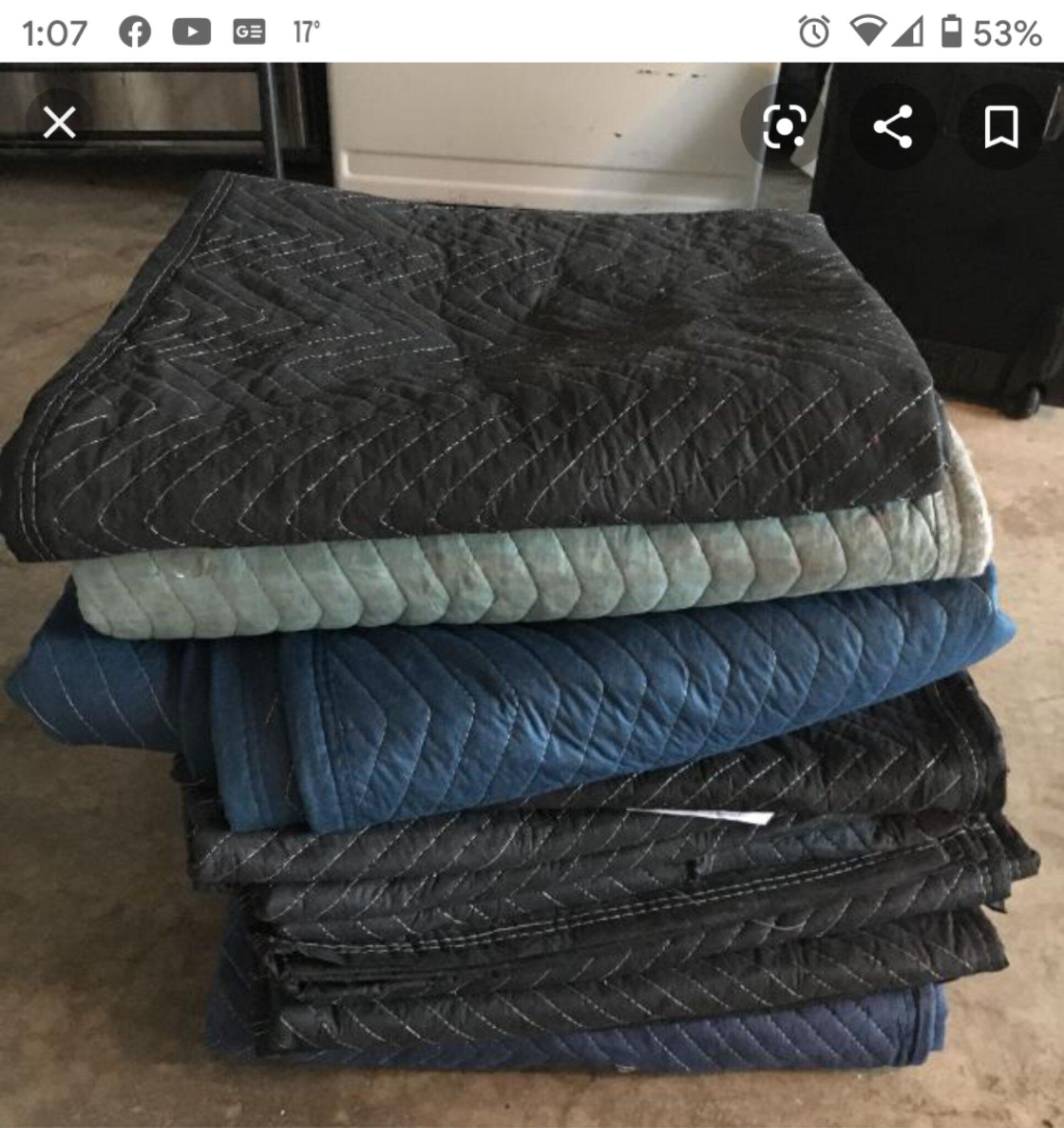Close the image viewer
The width and height of the screenshot is (1064, 1128).
coord(59,123)
